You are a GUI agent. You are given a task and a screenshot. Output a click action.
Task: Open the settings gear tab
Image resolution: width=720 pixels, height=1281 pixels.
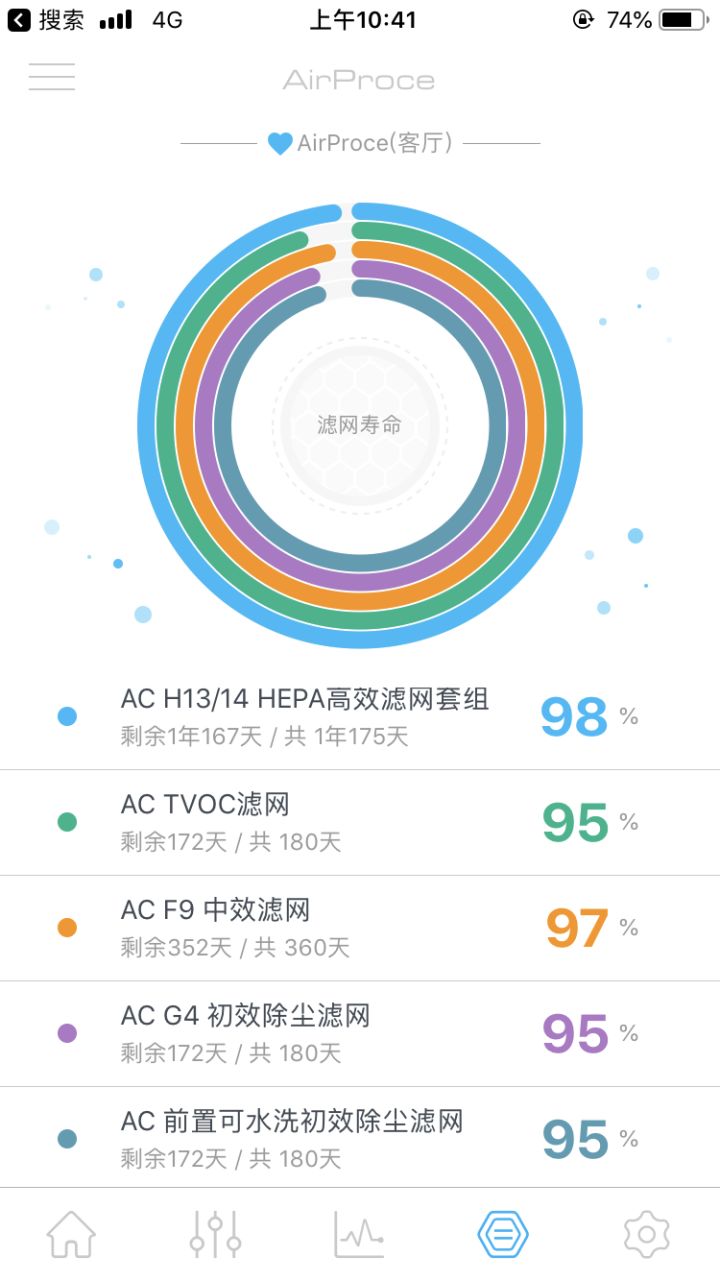click(x=647, y=1234)
